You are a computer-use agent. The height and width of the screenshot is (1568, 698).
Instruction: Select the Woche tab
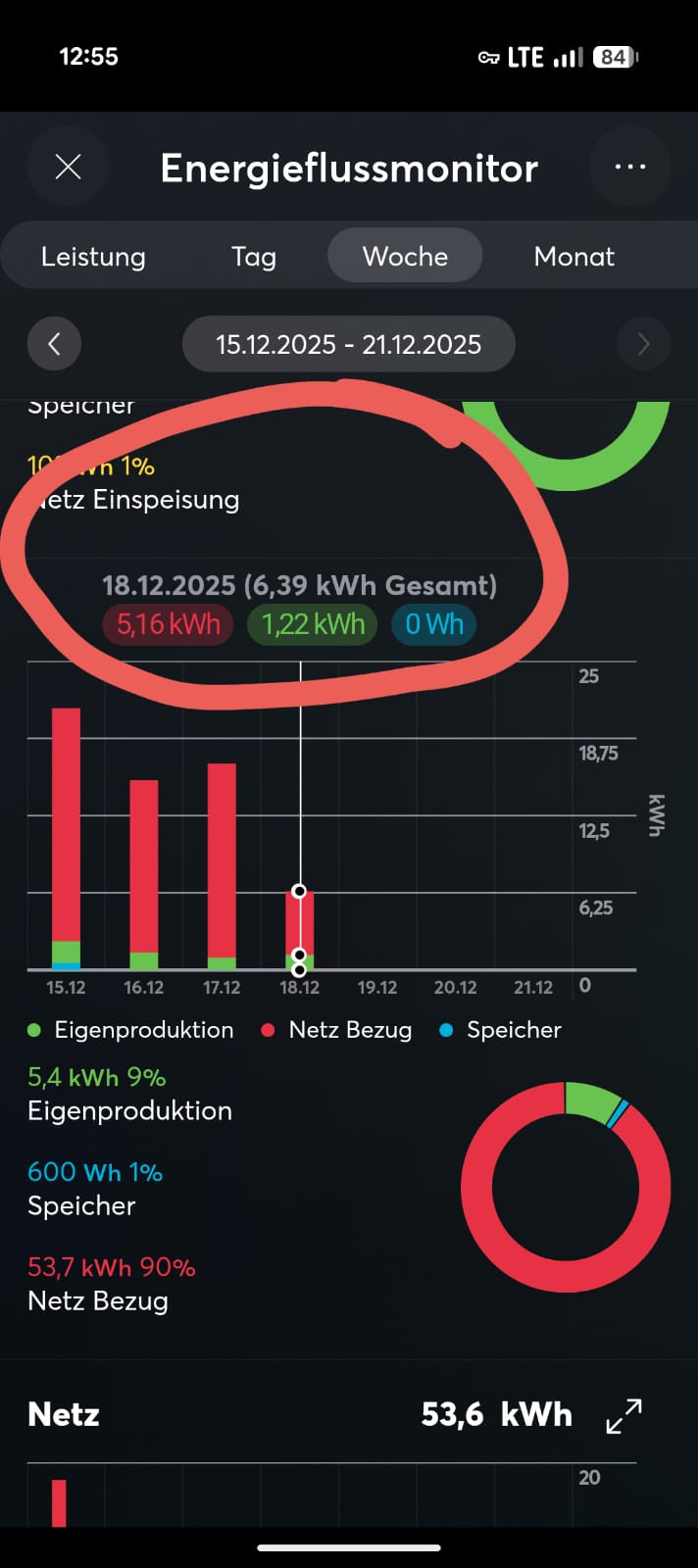405,257
